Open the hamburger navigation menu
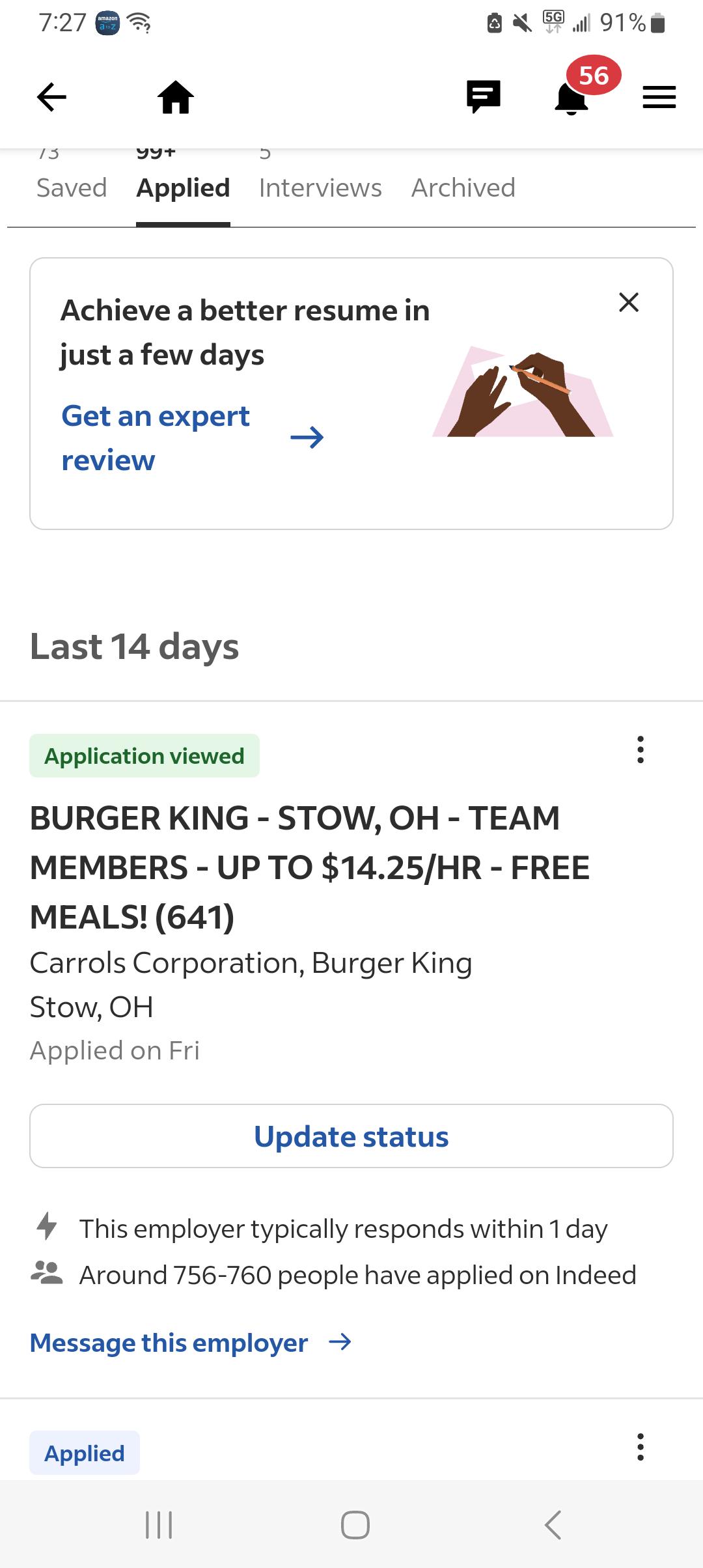 (659, 97)
